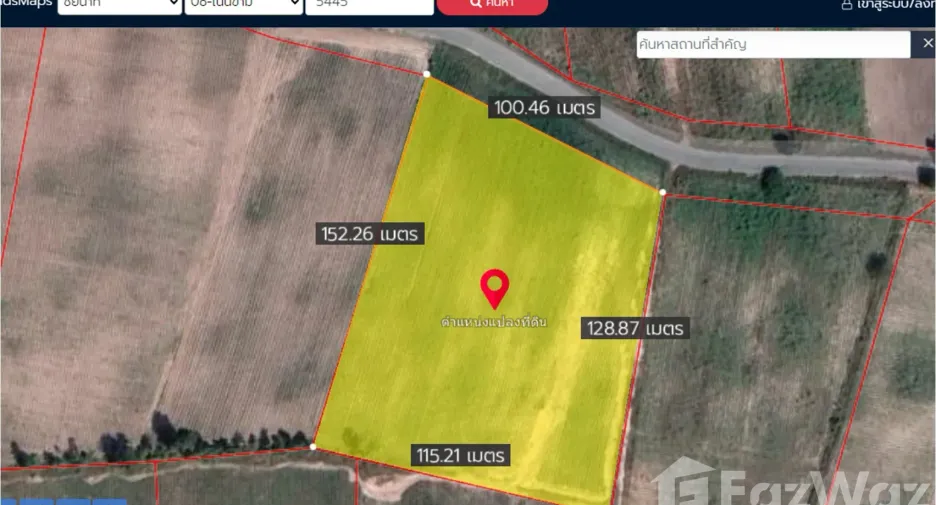
Task: Tap the parcel number field showing 5445
Action: [x=370, y=5]
